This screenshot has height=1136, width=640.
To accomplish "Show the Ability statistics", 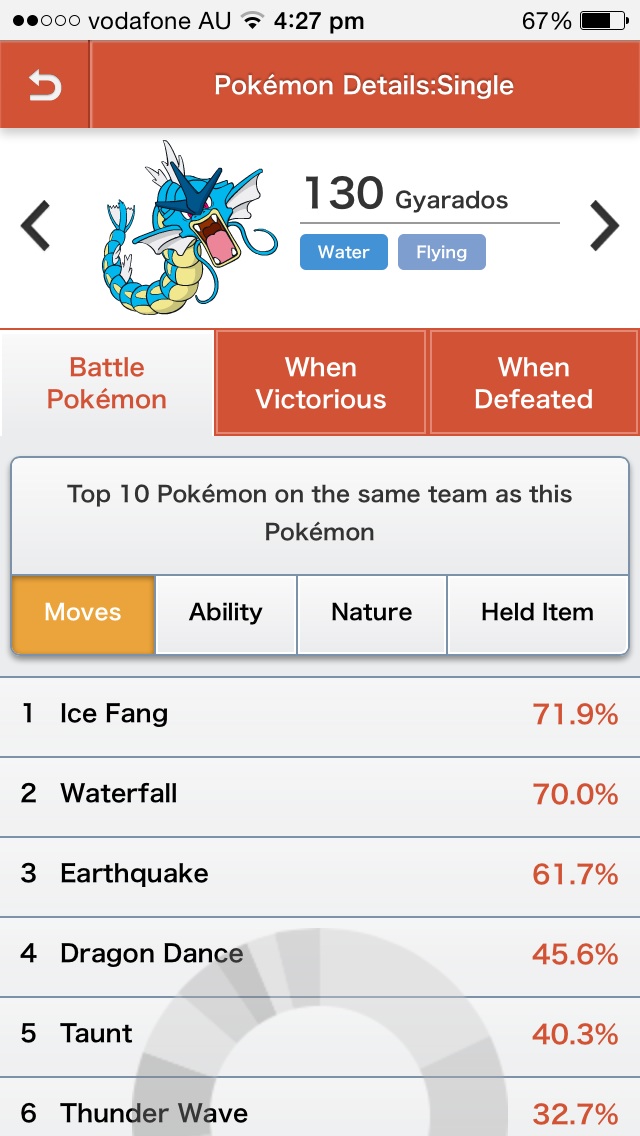I will coord(226,613).
